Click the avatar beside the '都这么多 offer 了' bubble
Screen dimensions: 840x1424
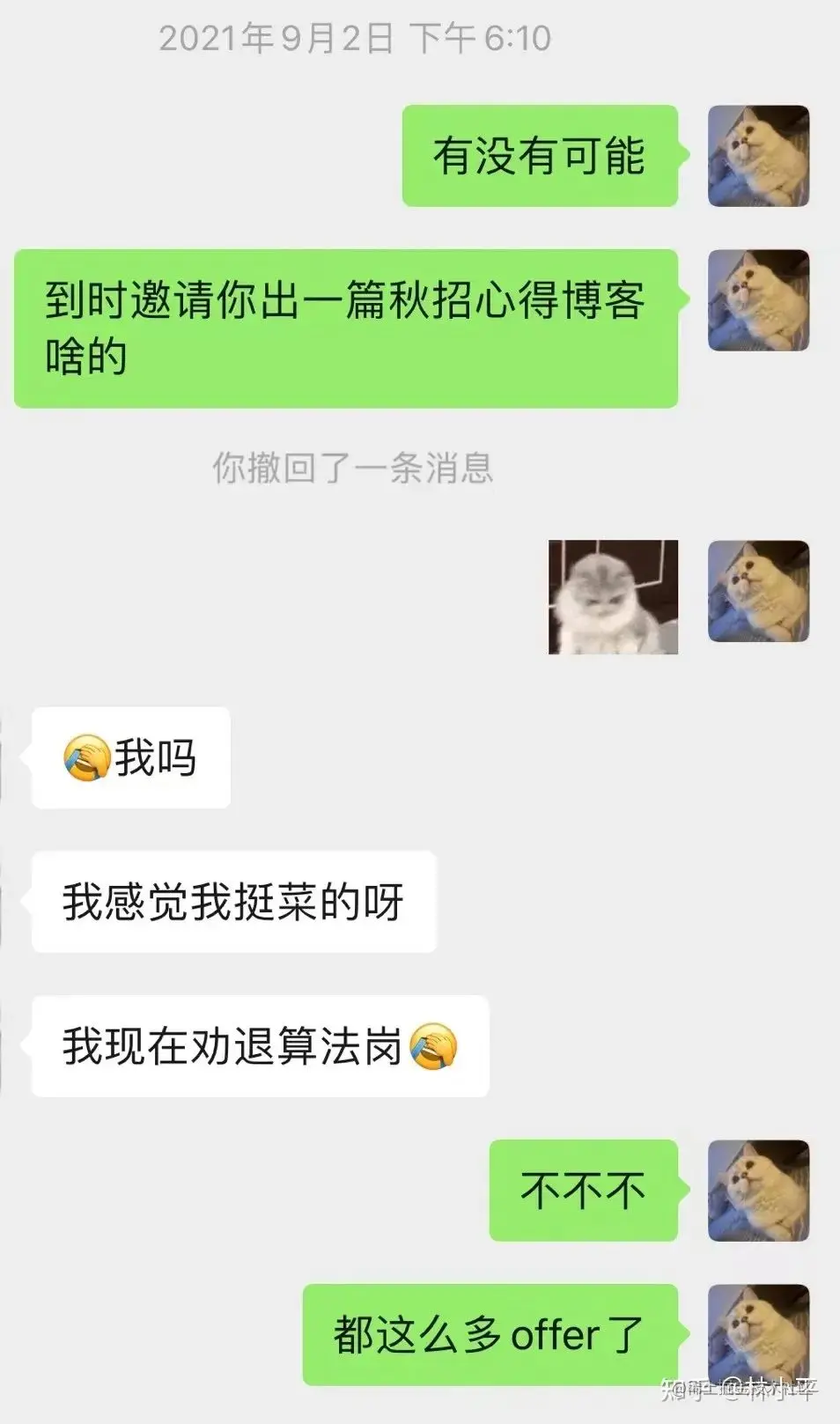758,1332
